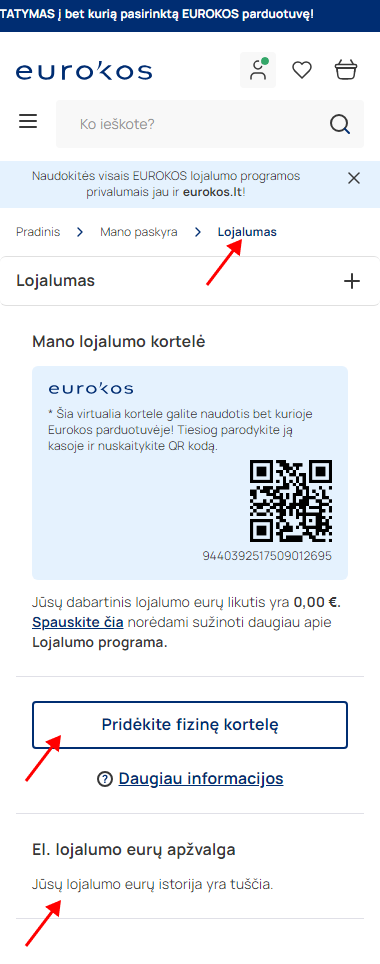The image size is (380, 964).
Task: Open the hamburger menu
Action: tap(28, 122)
